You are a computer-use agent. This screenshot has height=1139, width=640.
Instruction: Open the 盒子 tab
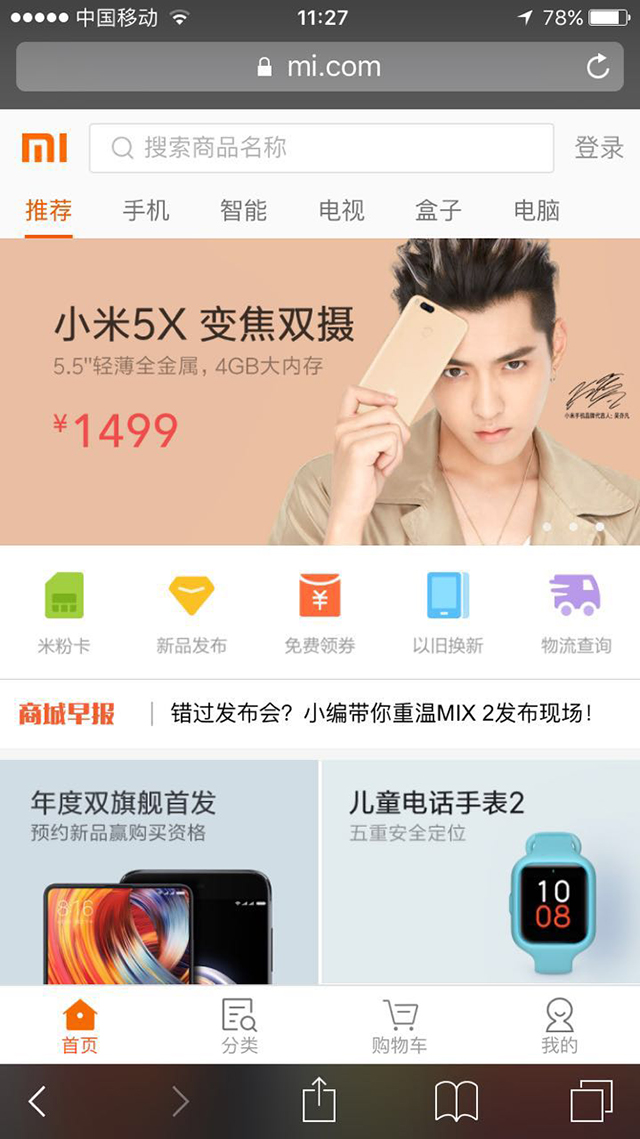[x=439, y=211]
